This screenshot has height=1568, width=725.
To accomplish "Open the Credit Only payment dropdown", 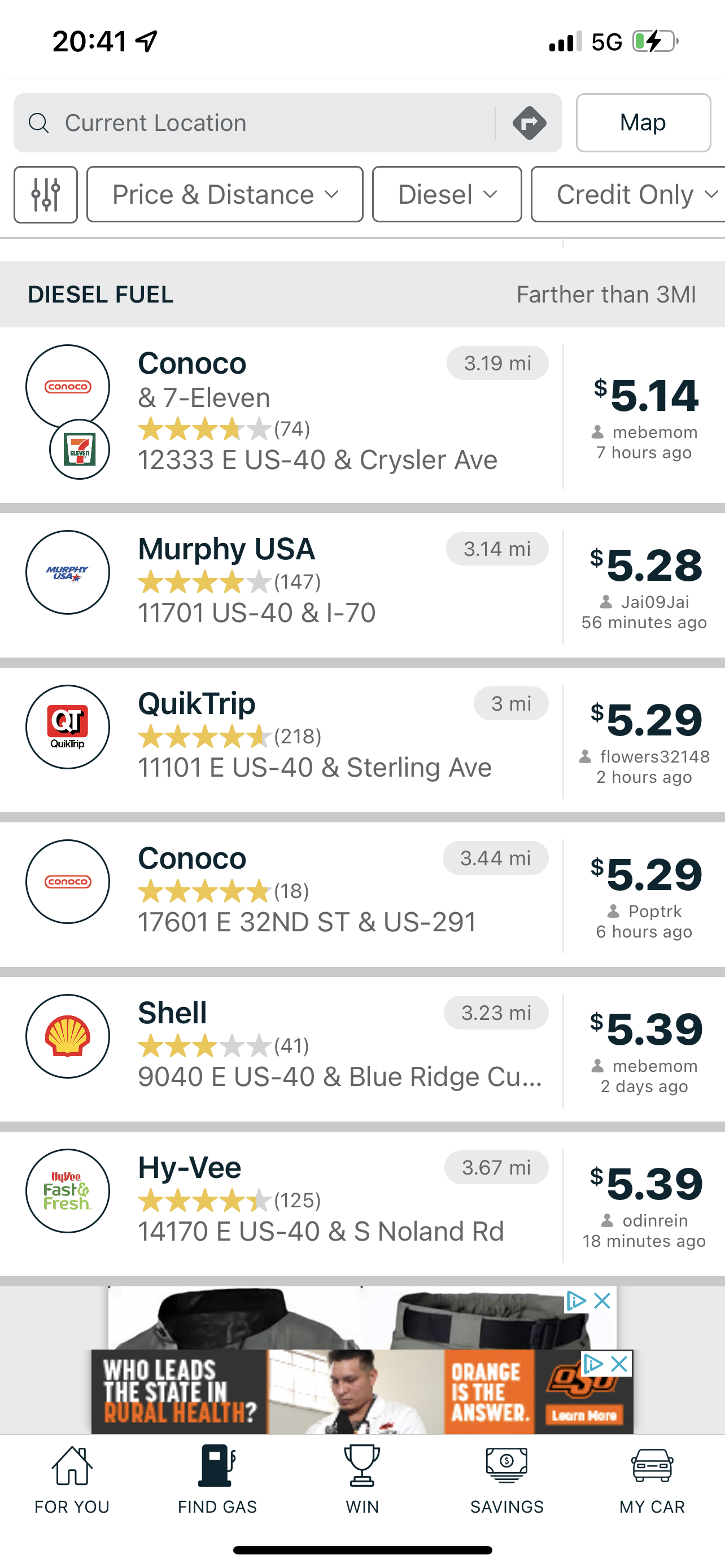I will click(x=628, y=195).
